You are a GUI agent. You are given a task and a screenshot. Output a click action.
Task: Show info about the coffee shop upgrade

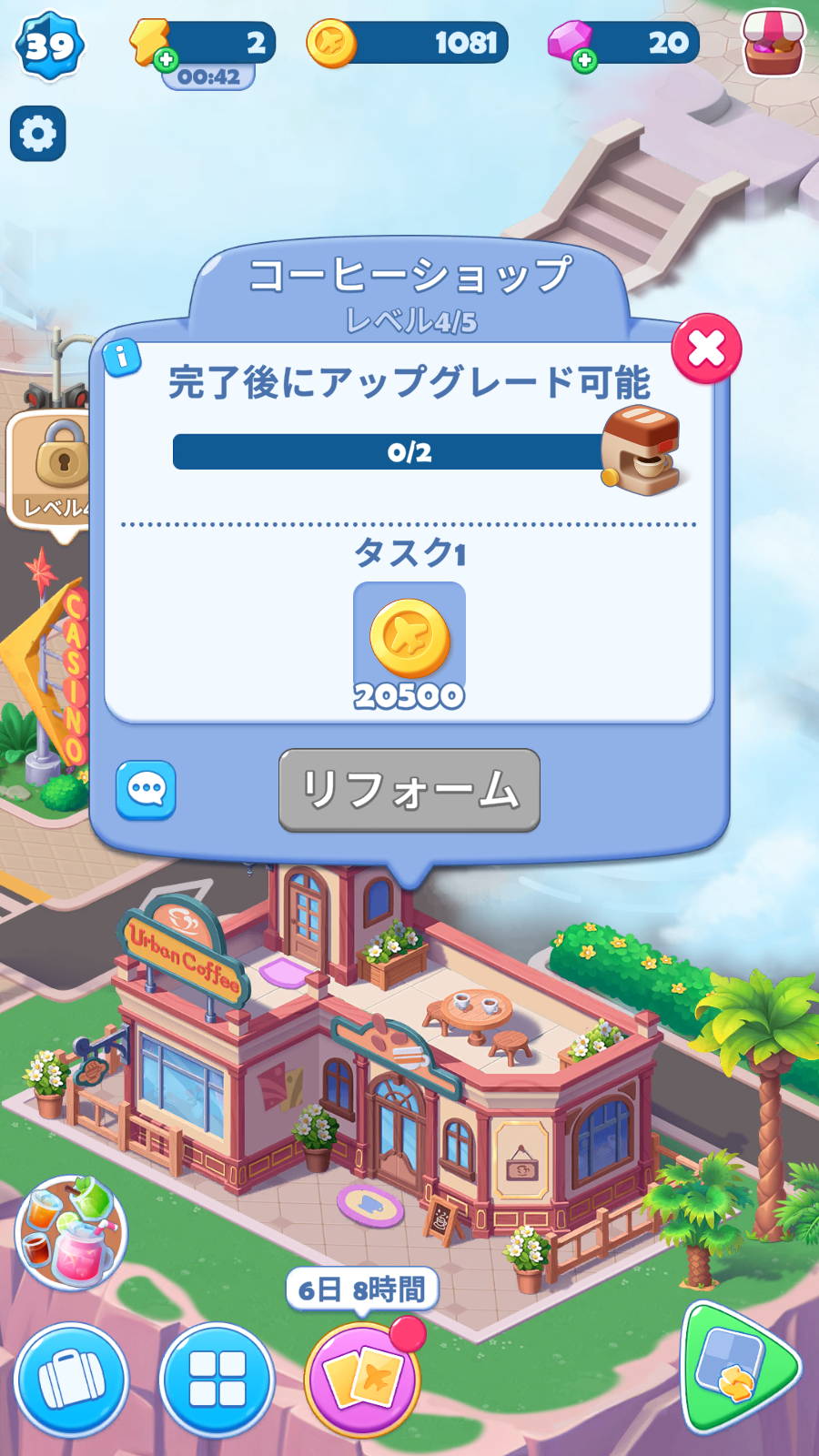coord(122,358)
